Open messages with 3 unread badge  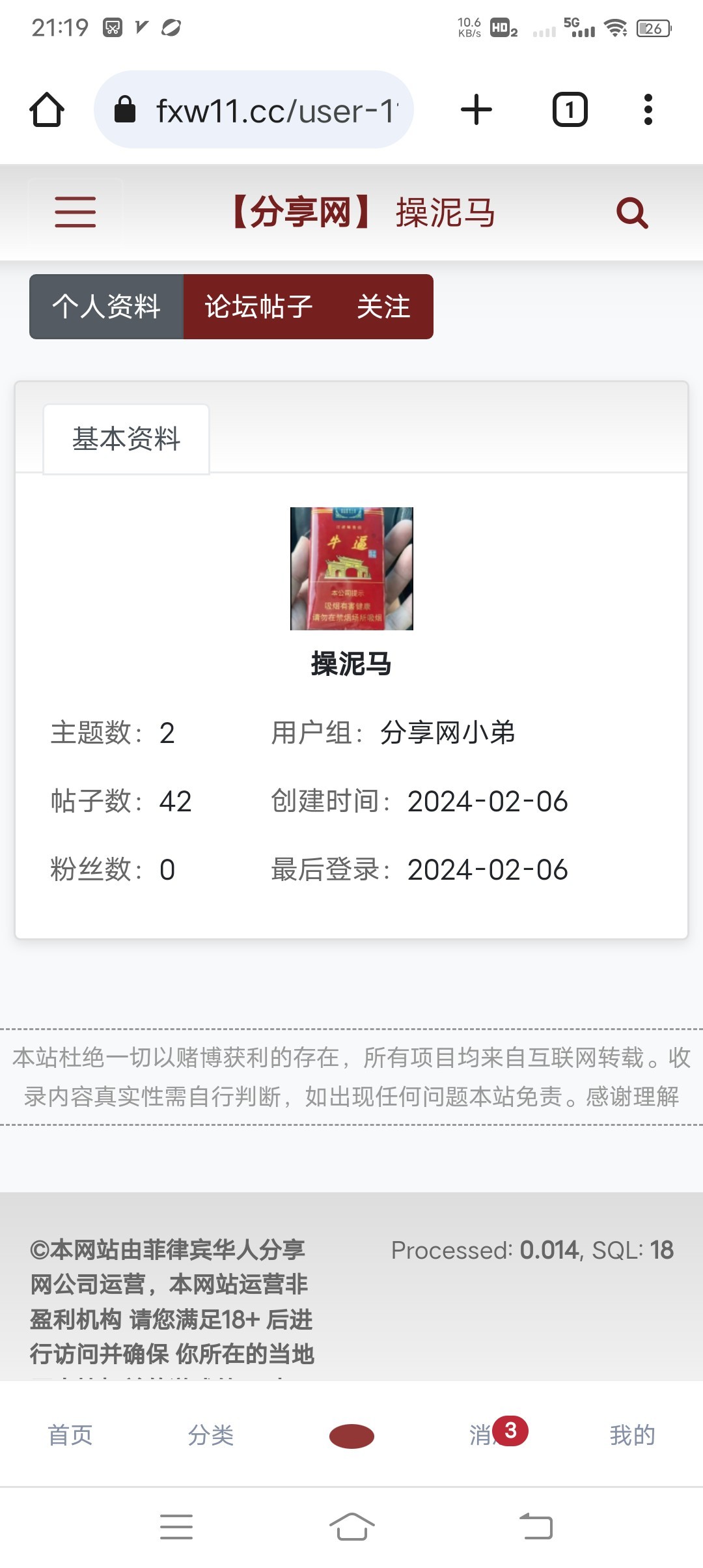(x=492, y=1435)
